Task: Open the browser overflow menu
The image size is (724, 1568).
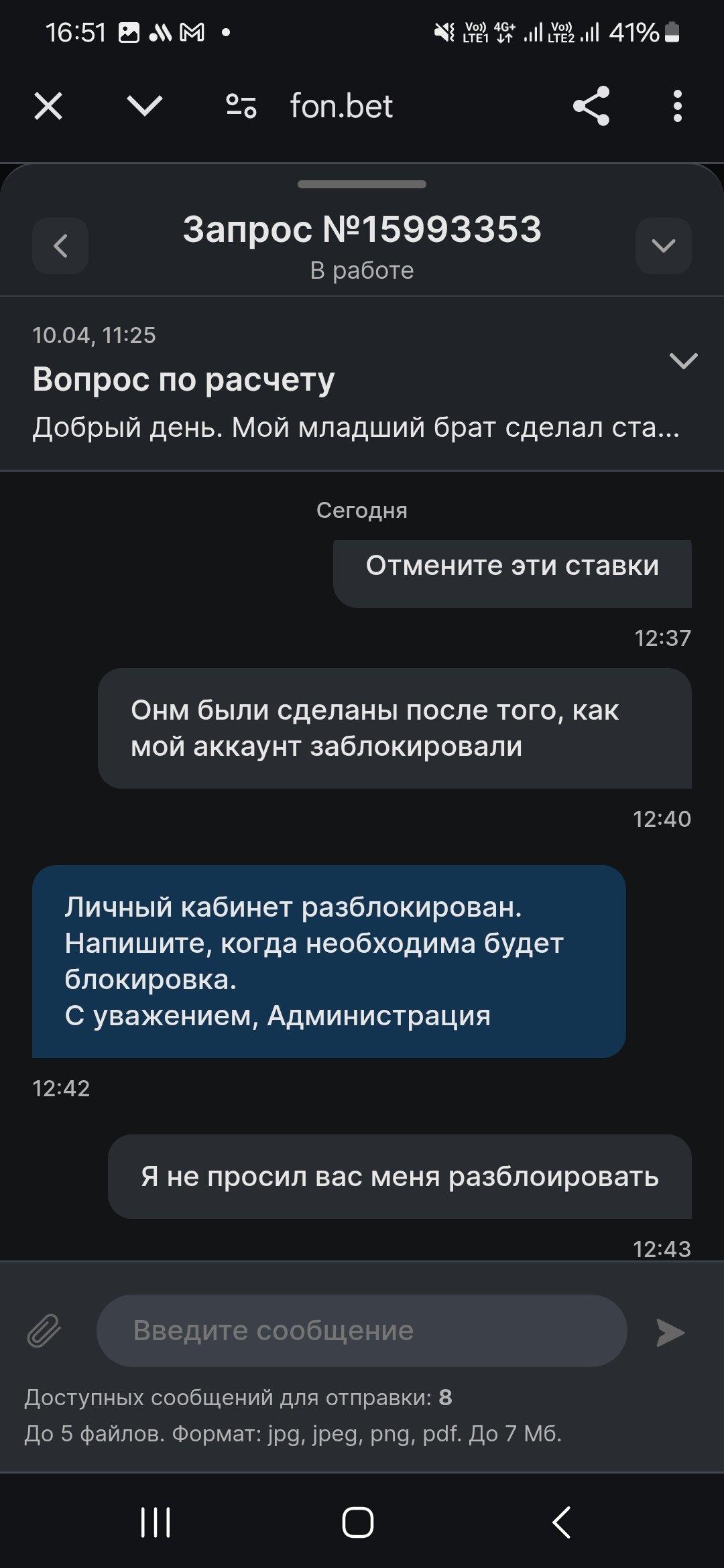Action: 677,106
